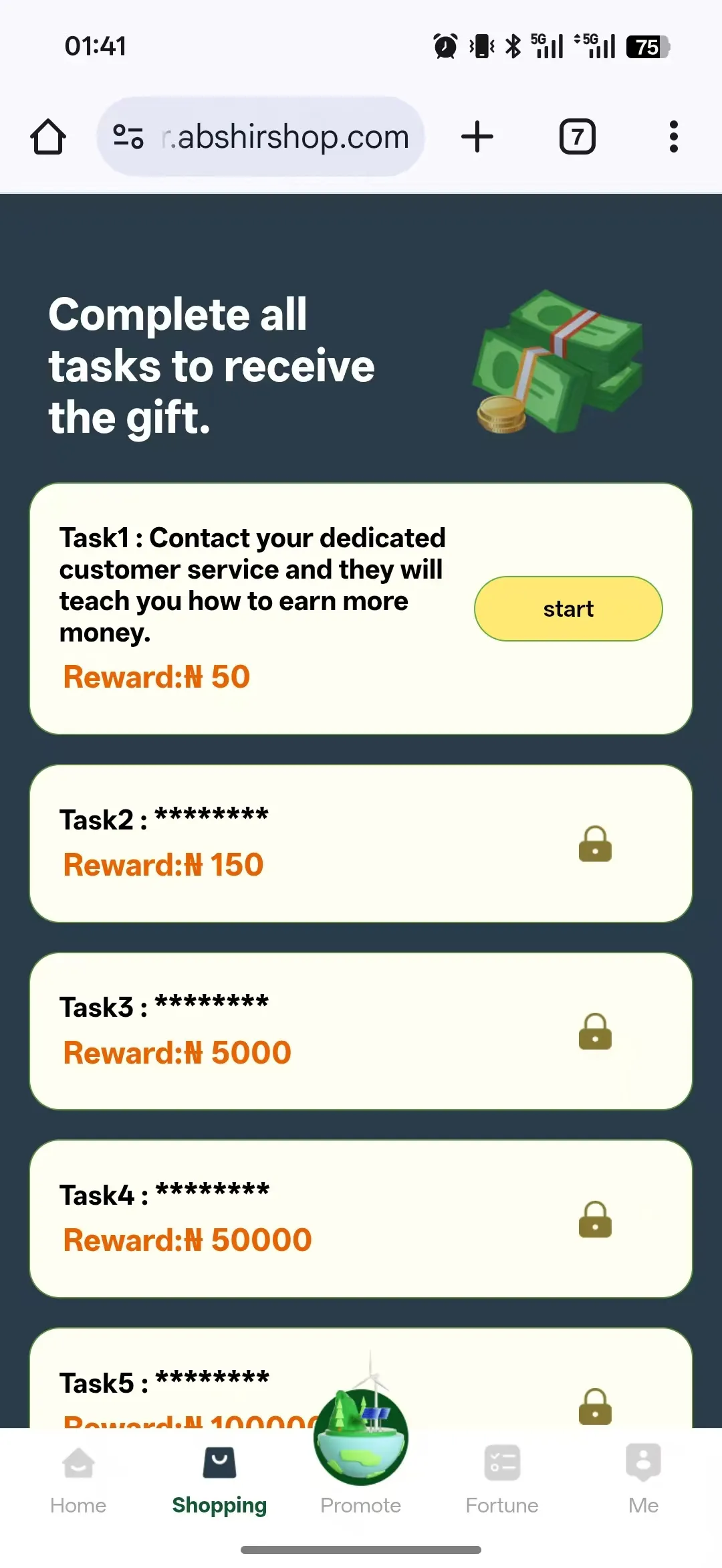Viewport: 722px width, 1568px height.
Task: Tap the lock icon on Task3
Action: point(594,1032)
